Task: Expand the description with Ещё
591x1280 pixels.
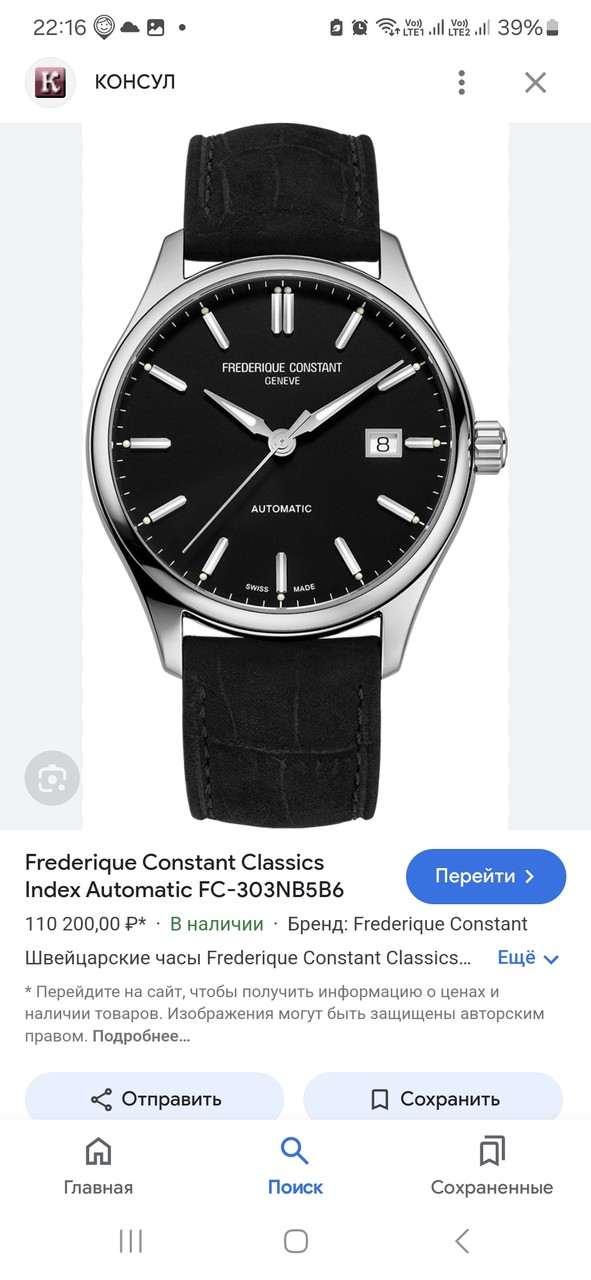Action: pyautogui.click(x=528, y=957)
